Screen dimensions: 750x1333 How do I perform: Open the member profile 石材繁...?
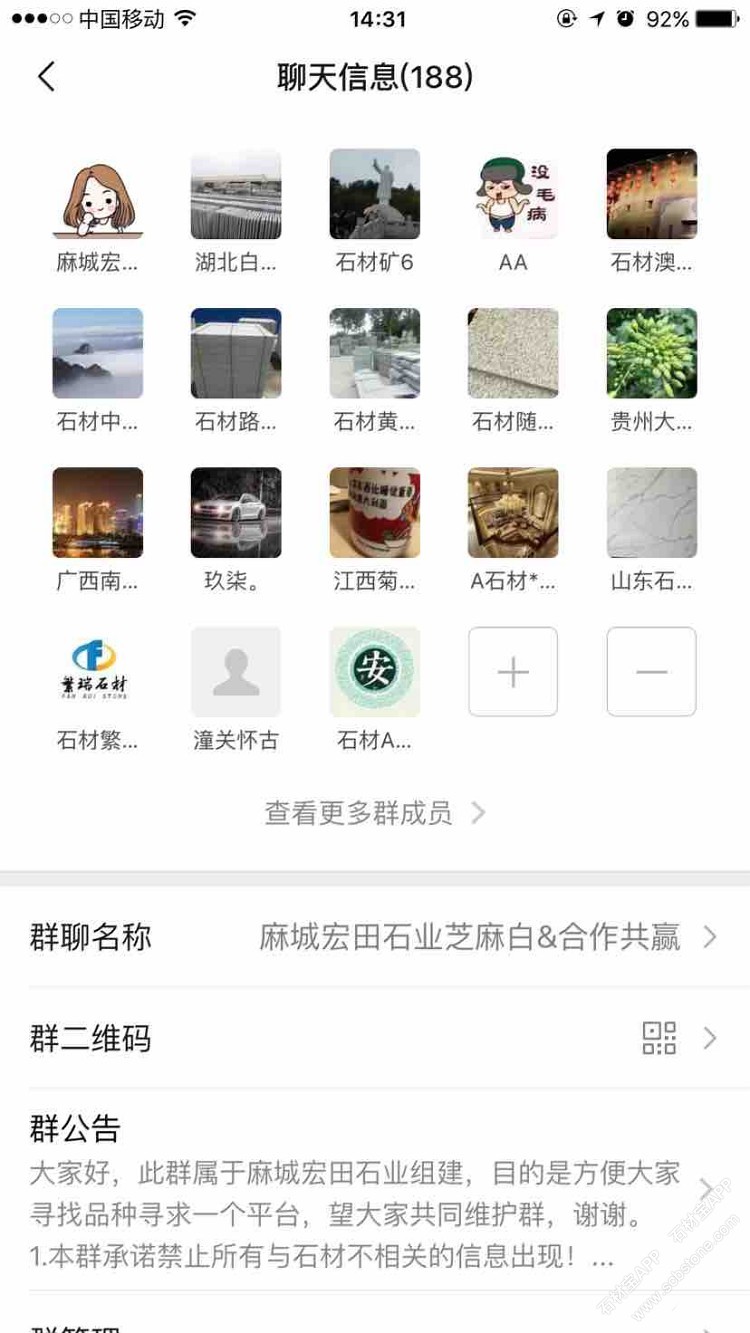pyautogui.click(x=98, y=672)
